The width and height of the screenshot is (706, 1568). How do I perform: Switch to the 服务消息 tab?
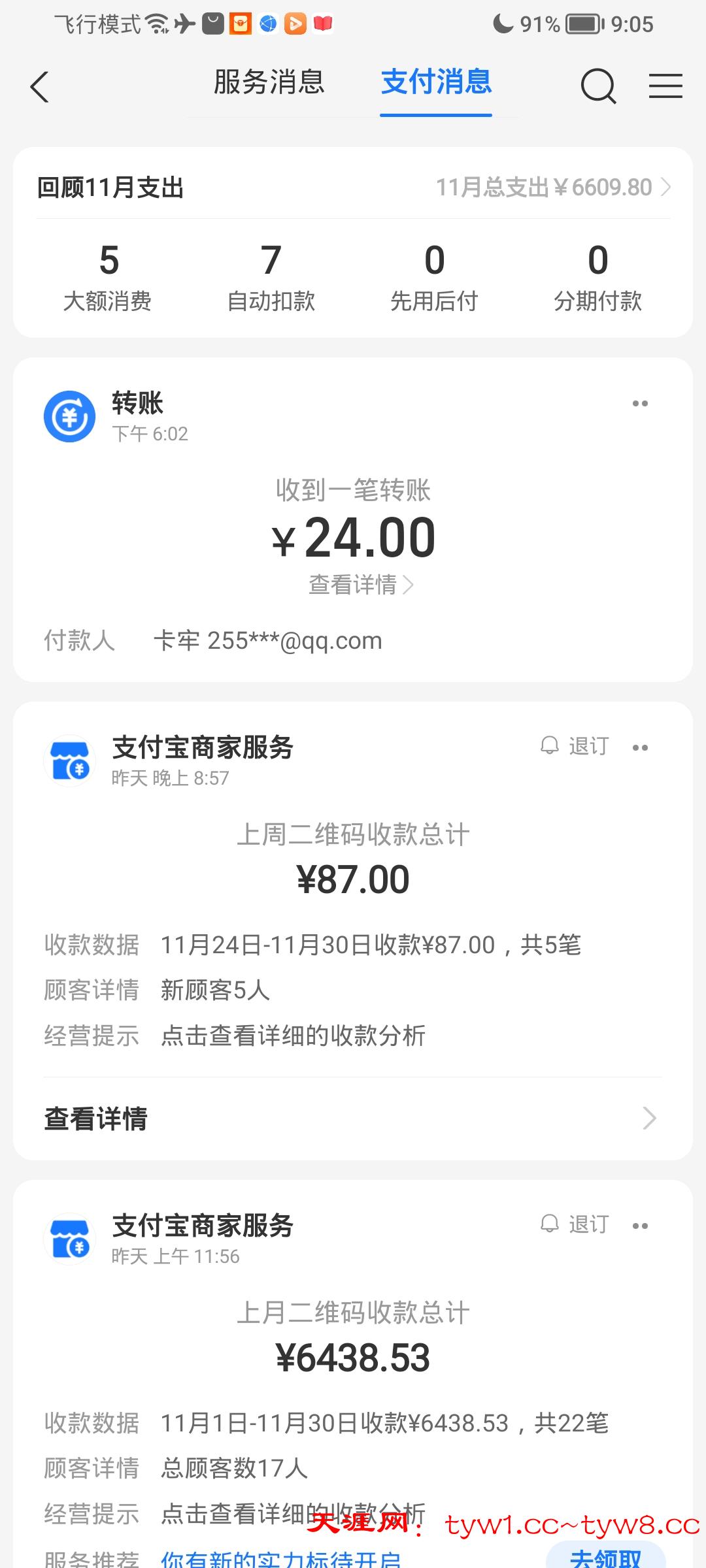pos(269,83)
